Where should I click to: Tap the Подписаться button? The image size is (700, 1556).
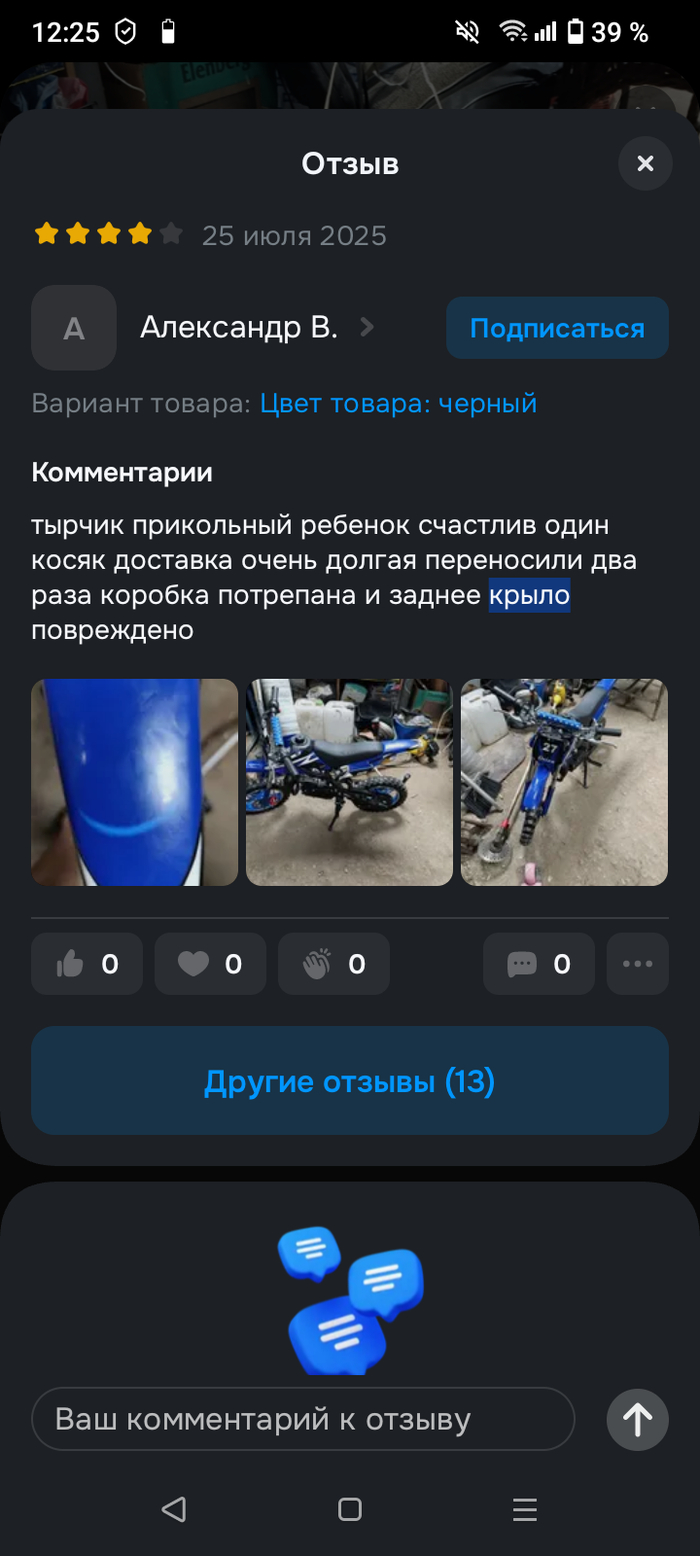[557, 328]
